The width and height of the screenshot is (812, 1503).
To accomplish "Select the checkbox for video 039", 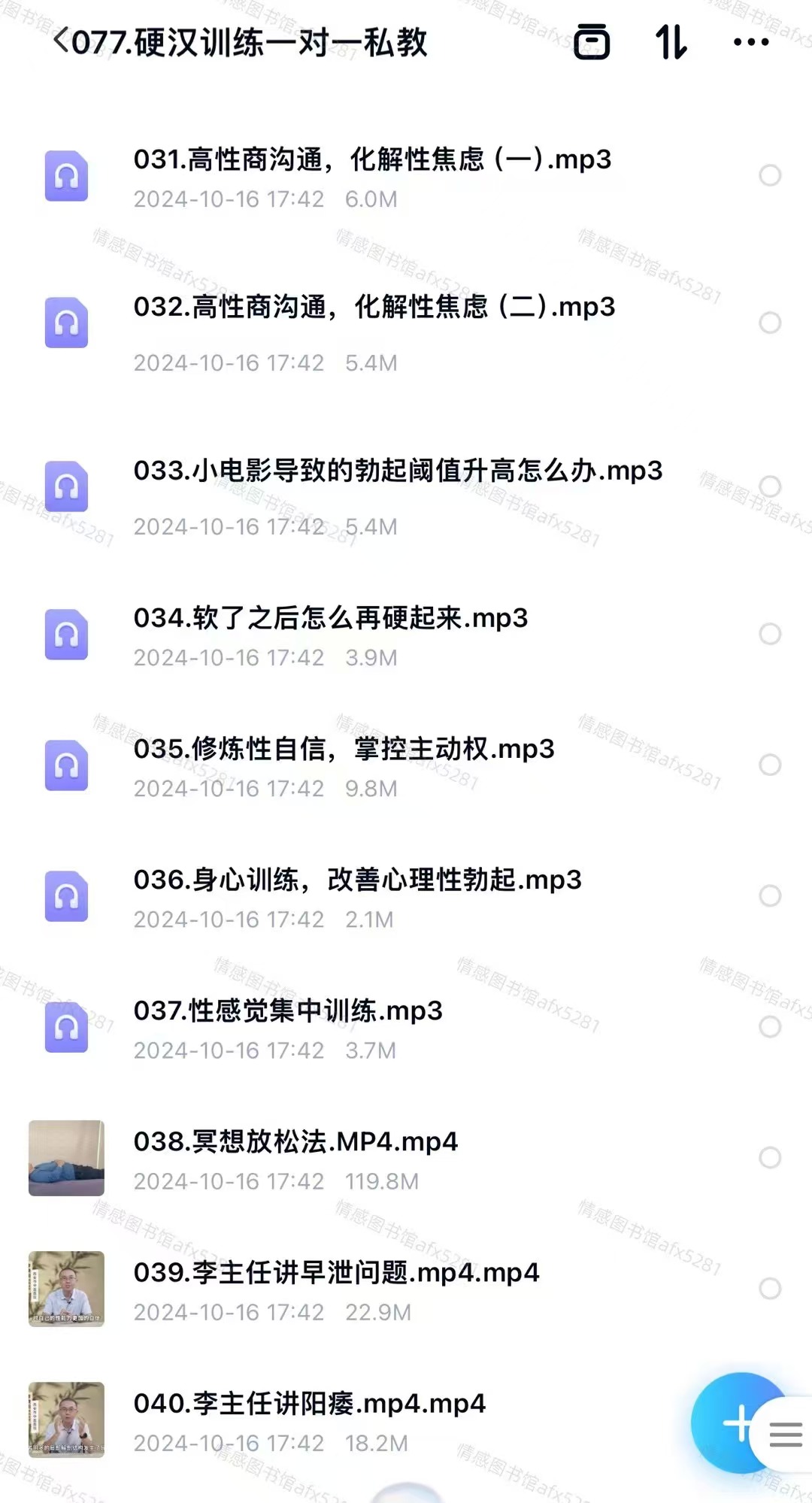I will click(x=770, y=1289).
